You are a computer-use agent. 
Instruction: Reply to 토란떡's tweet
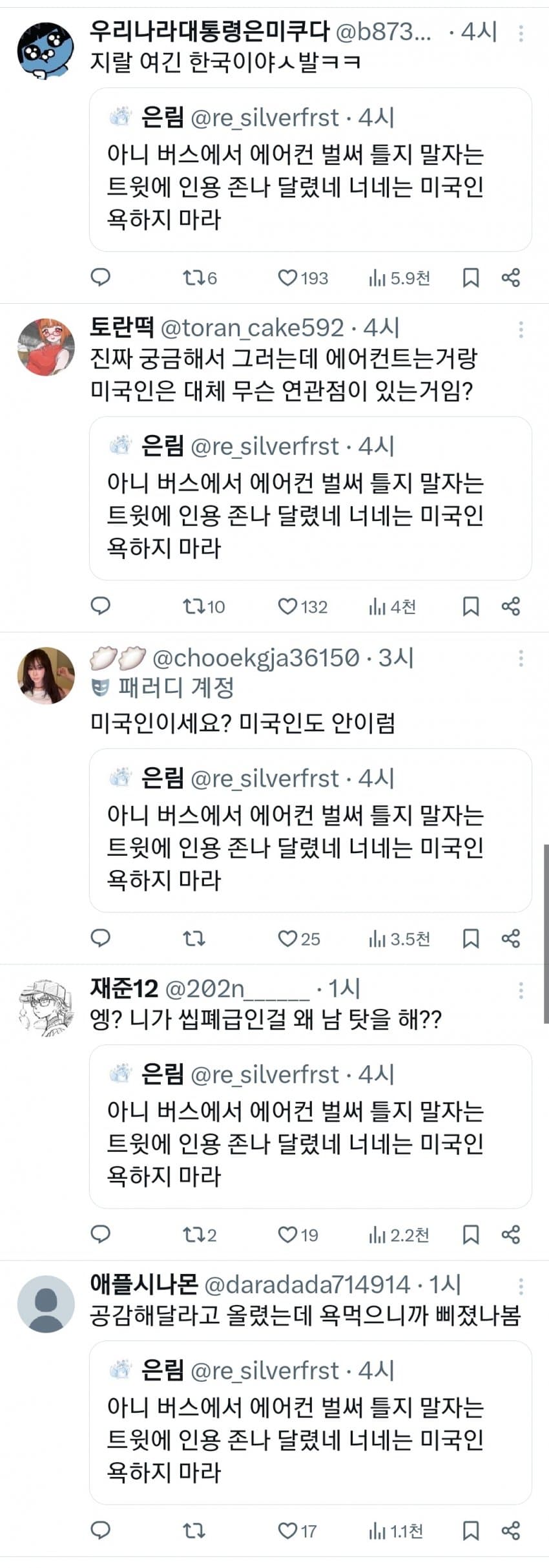tap(100, 606)
